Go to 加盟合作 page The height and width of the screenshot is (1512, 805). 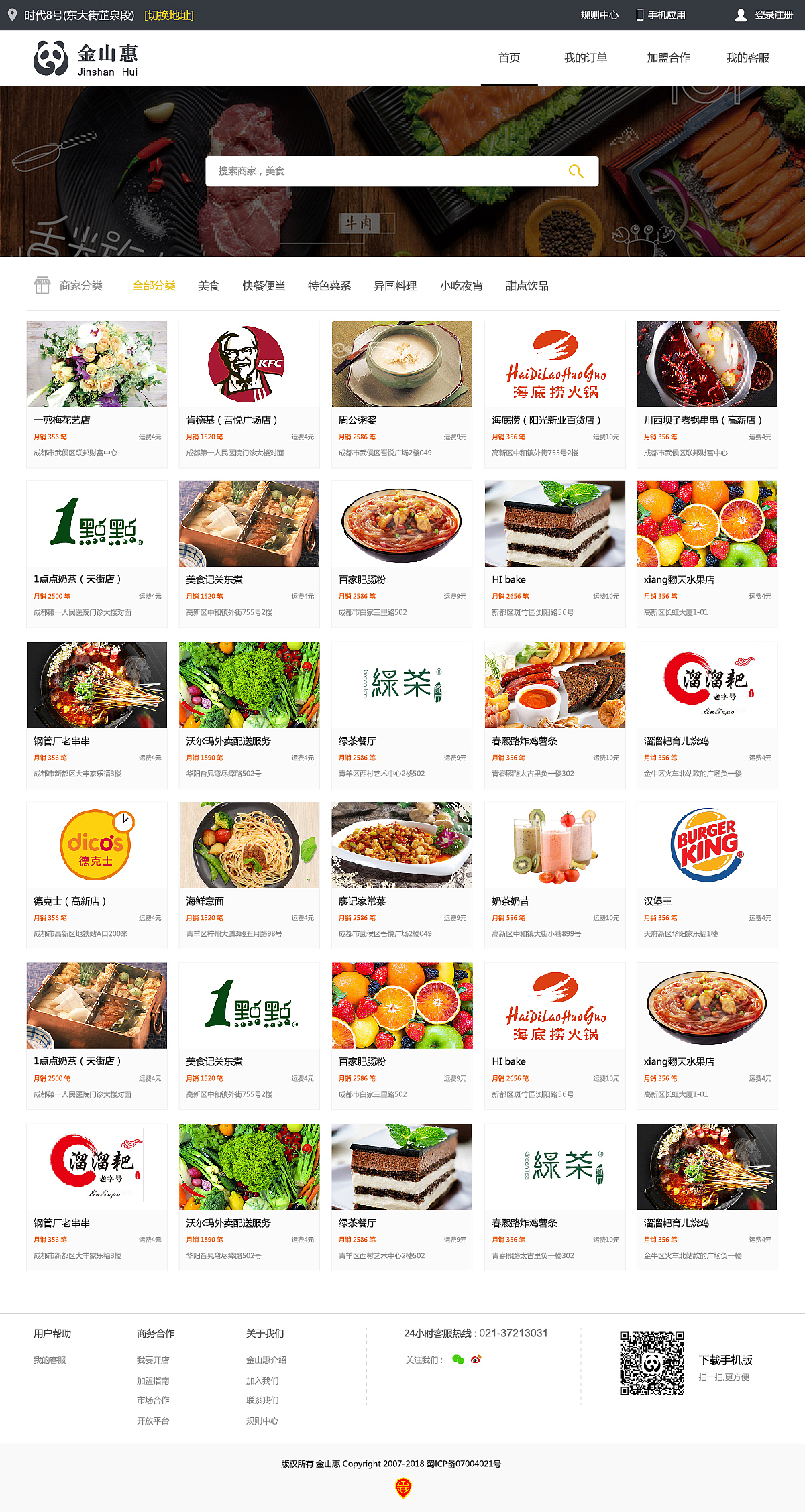(x=668, y=58)
